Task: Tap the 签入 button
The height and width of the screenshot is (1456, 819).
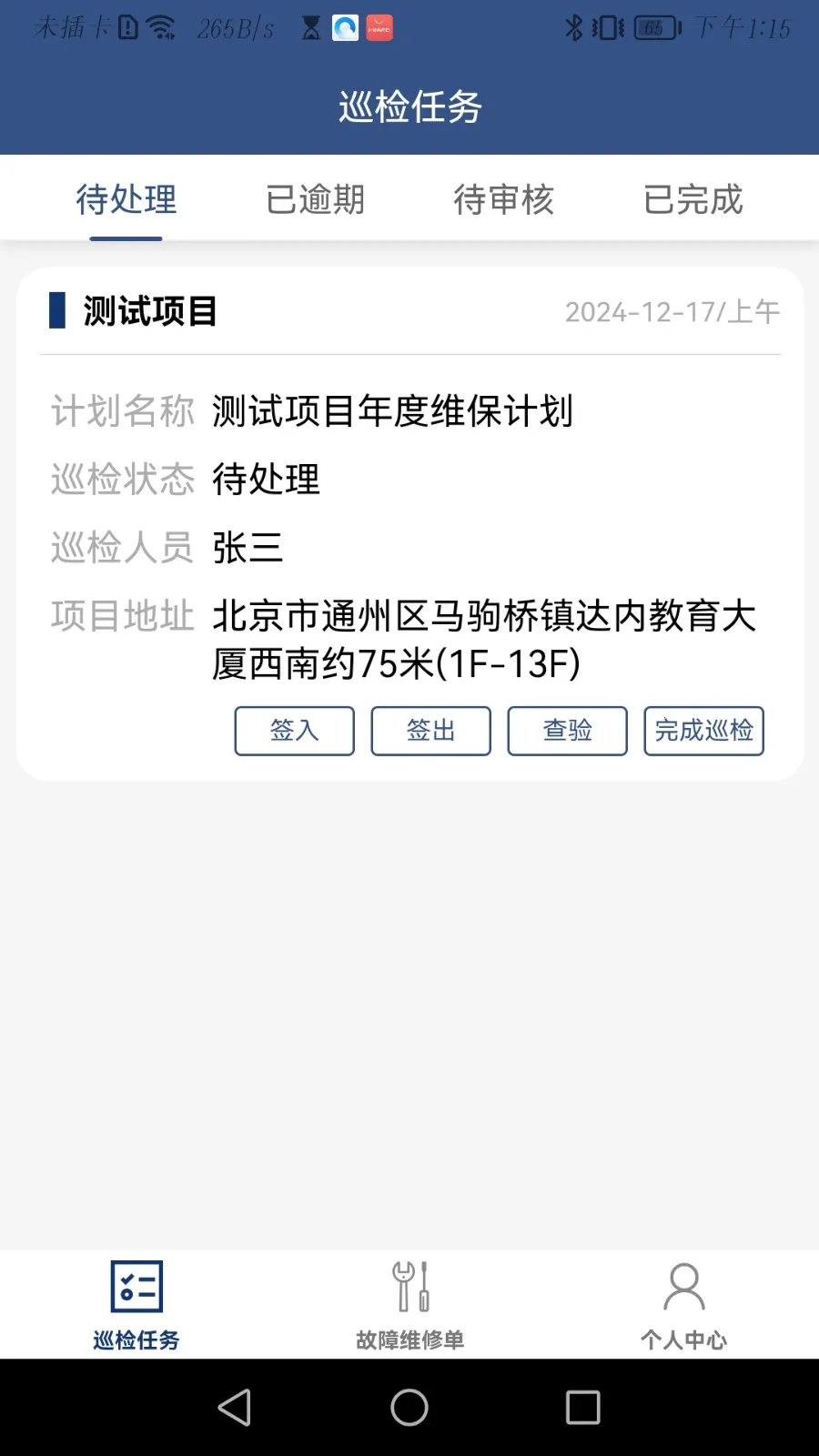Action: click(x=294, y=731)
